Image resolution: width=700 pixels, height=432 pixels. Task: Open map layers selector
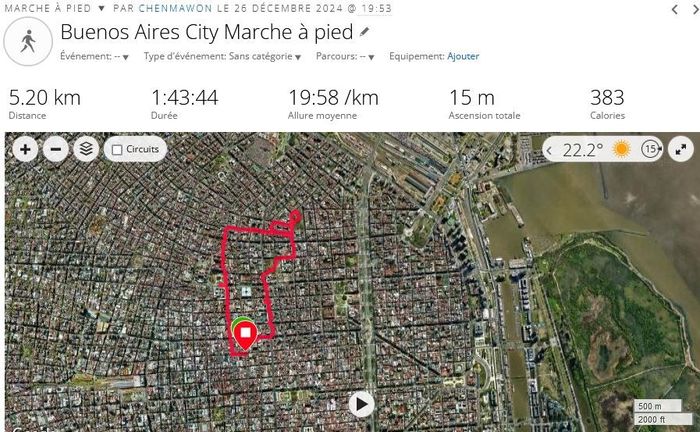tap(87, 150)
